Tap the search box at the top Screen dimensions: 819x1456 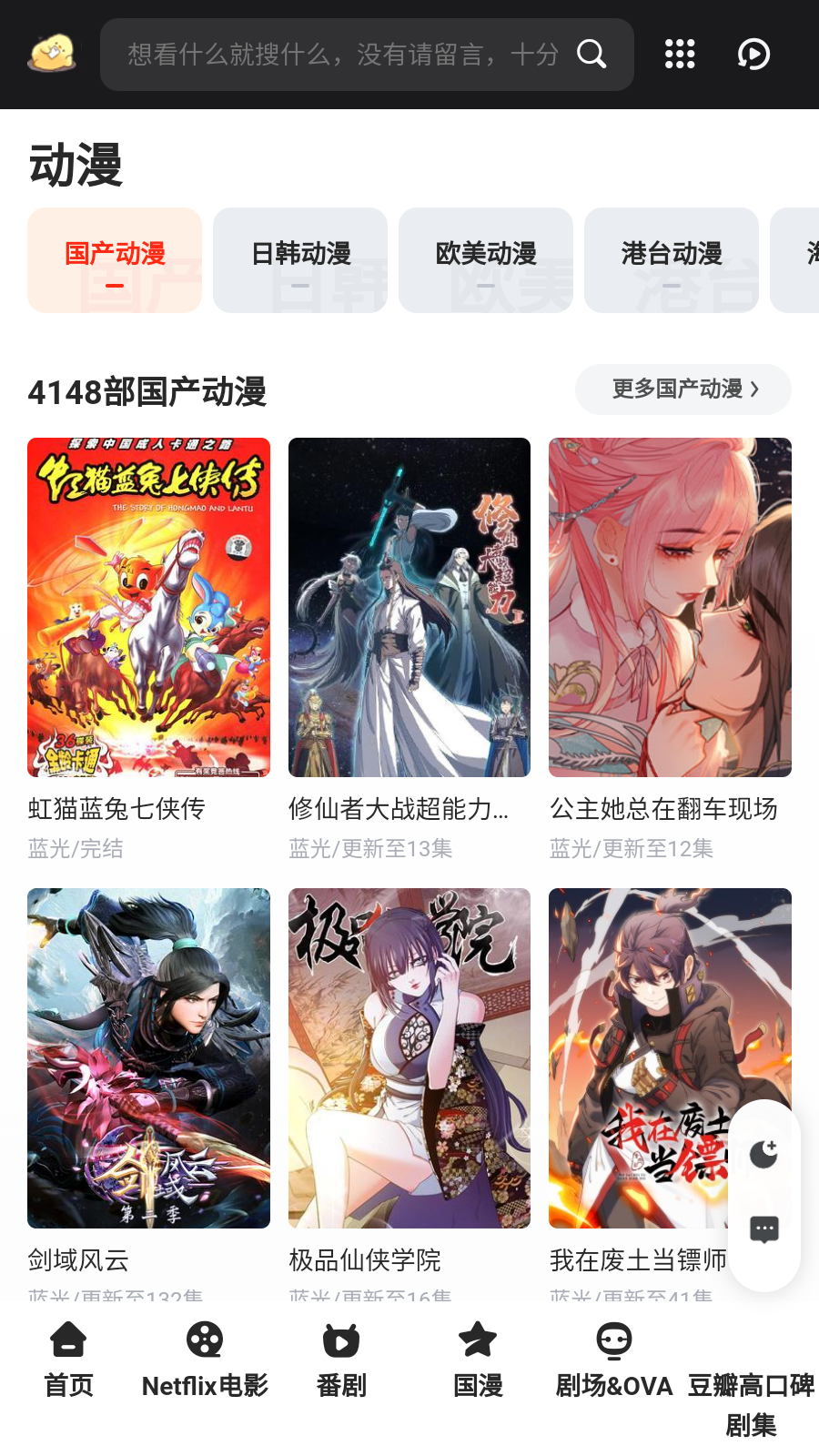[346, 55]
